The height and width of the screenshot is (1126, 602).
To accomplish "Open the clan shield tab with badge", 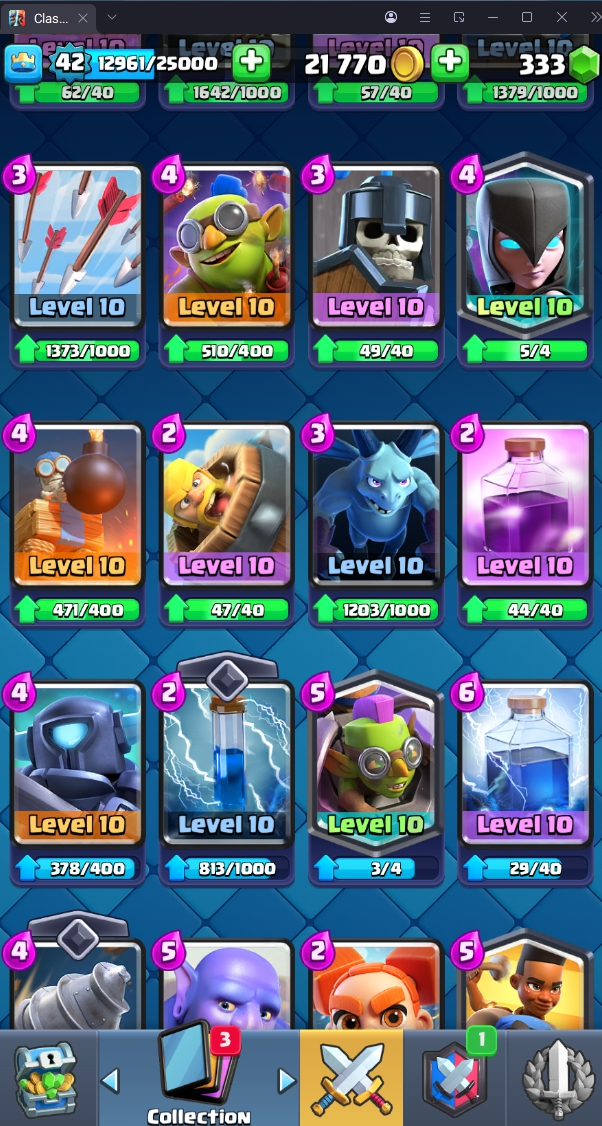I will [x=454, y=1078].
